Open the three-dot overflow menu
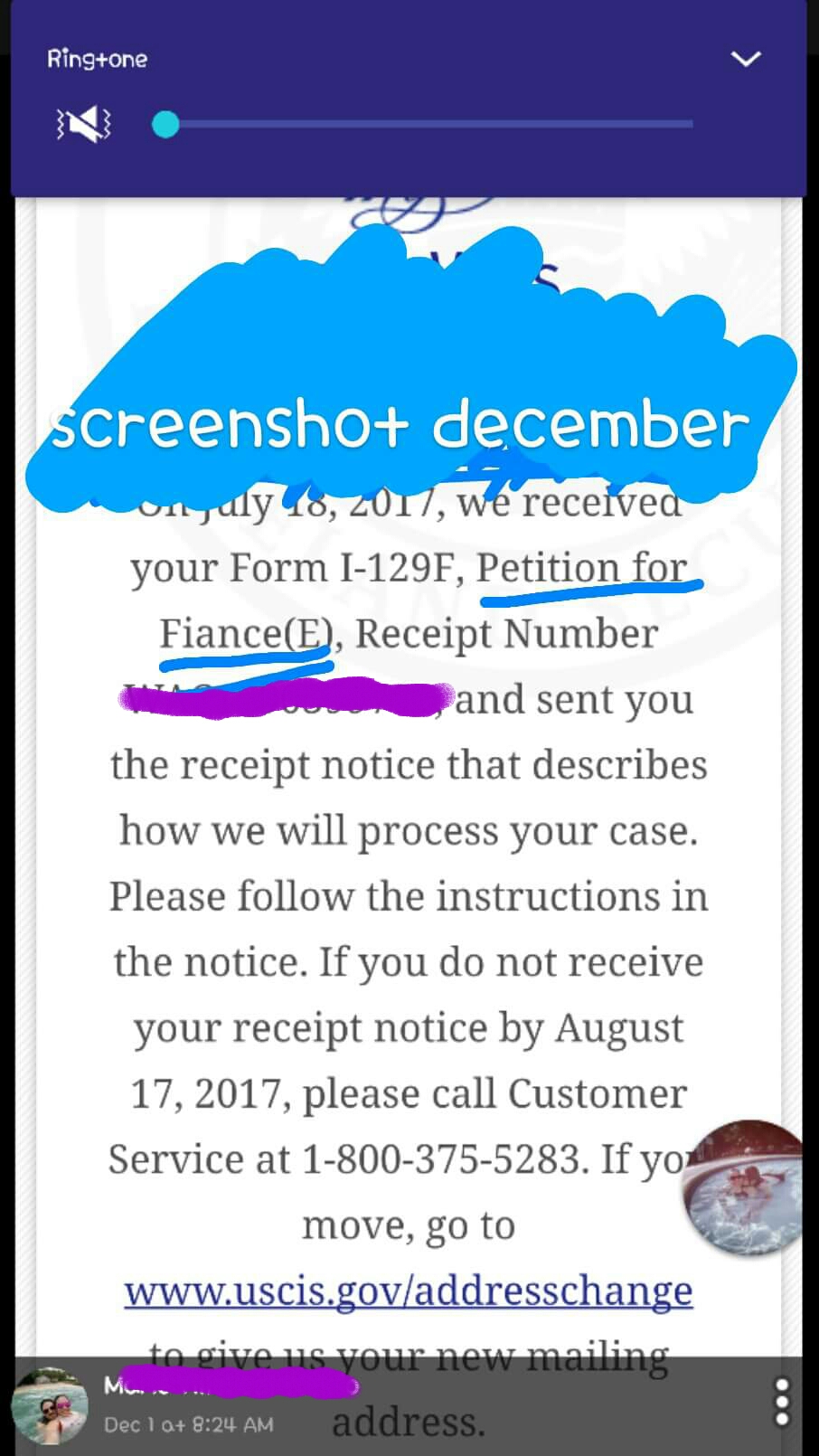 tap(783, 1404)
